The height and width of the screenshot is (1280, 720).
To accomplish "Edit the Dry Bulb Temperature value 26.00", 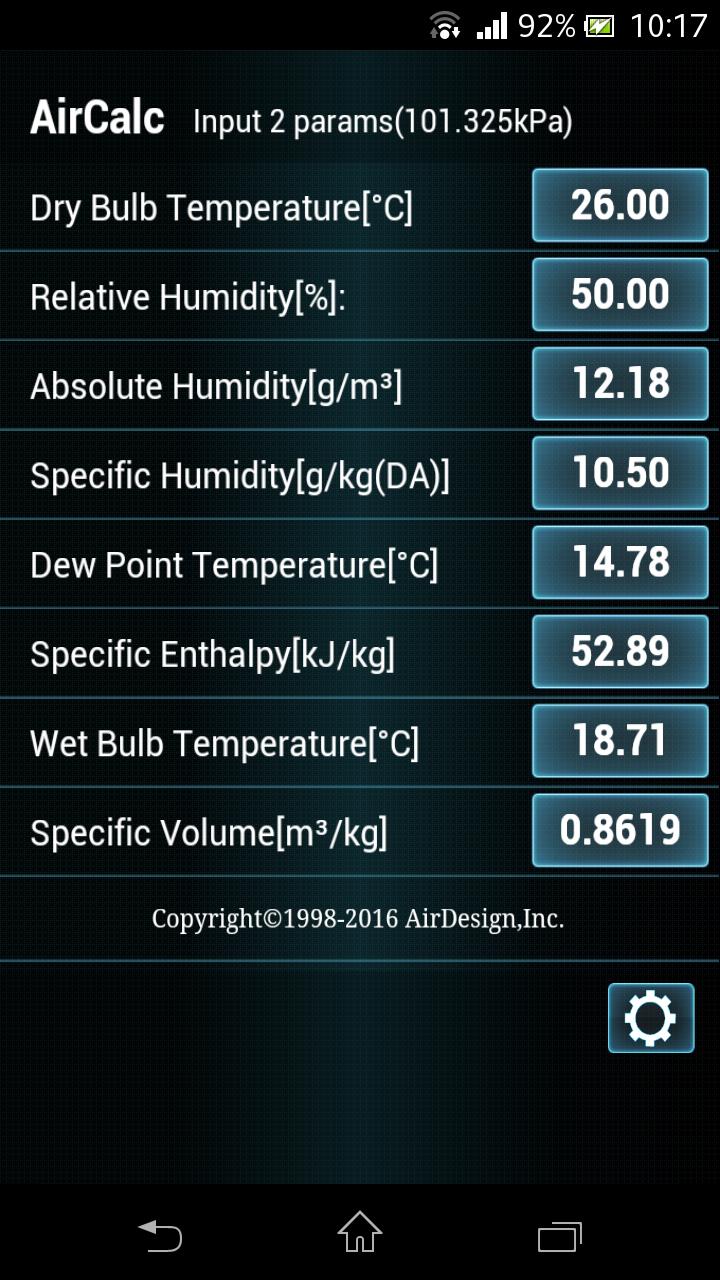I will tap(620, 206).
